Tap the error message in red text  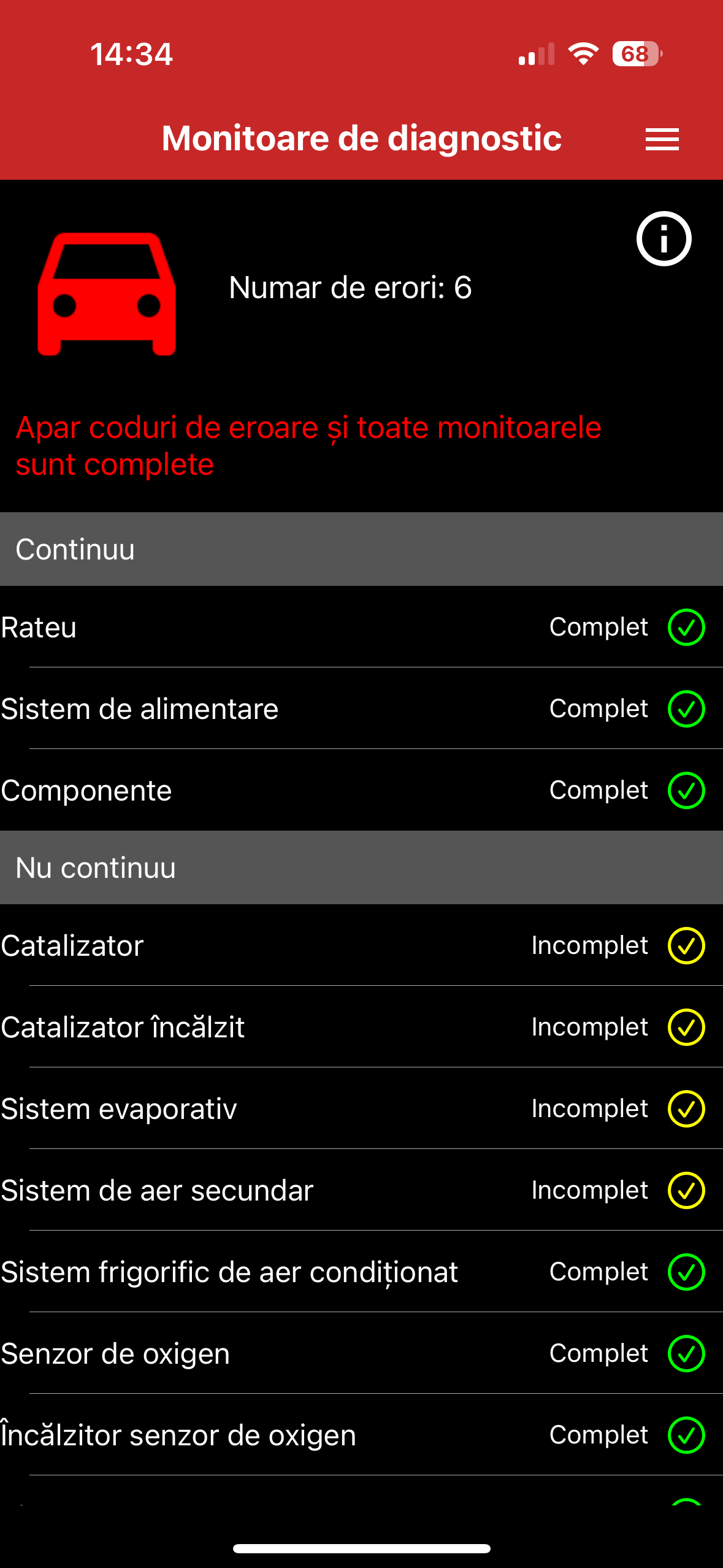pos(308,445)
